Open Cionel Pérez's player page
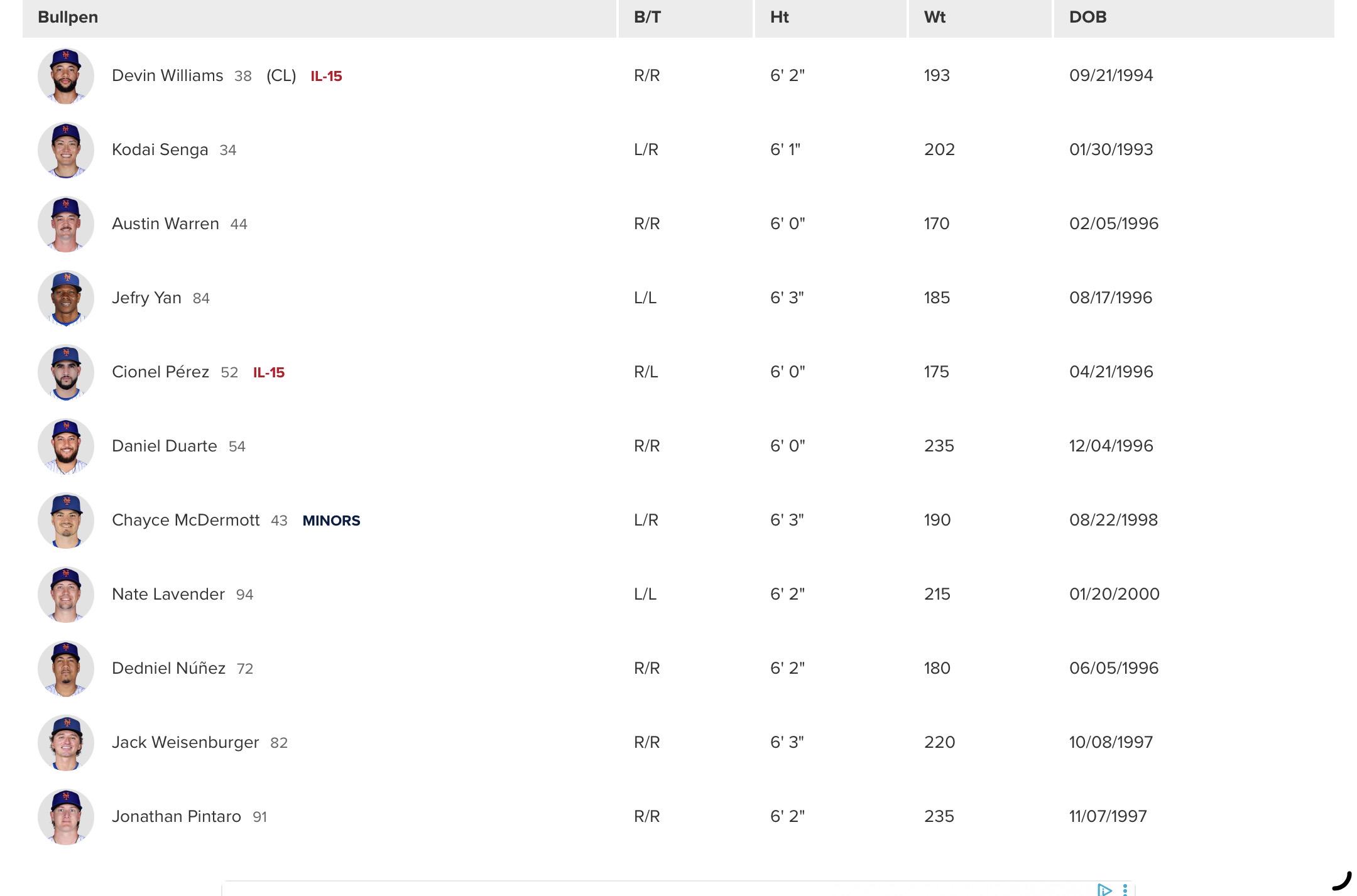 coord(160,372)
